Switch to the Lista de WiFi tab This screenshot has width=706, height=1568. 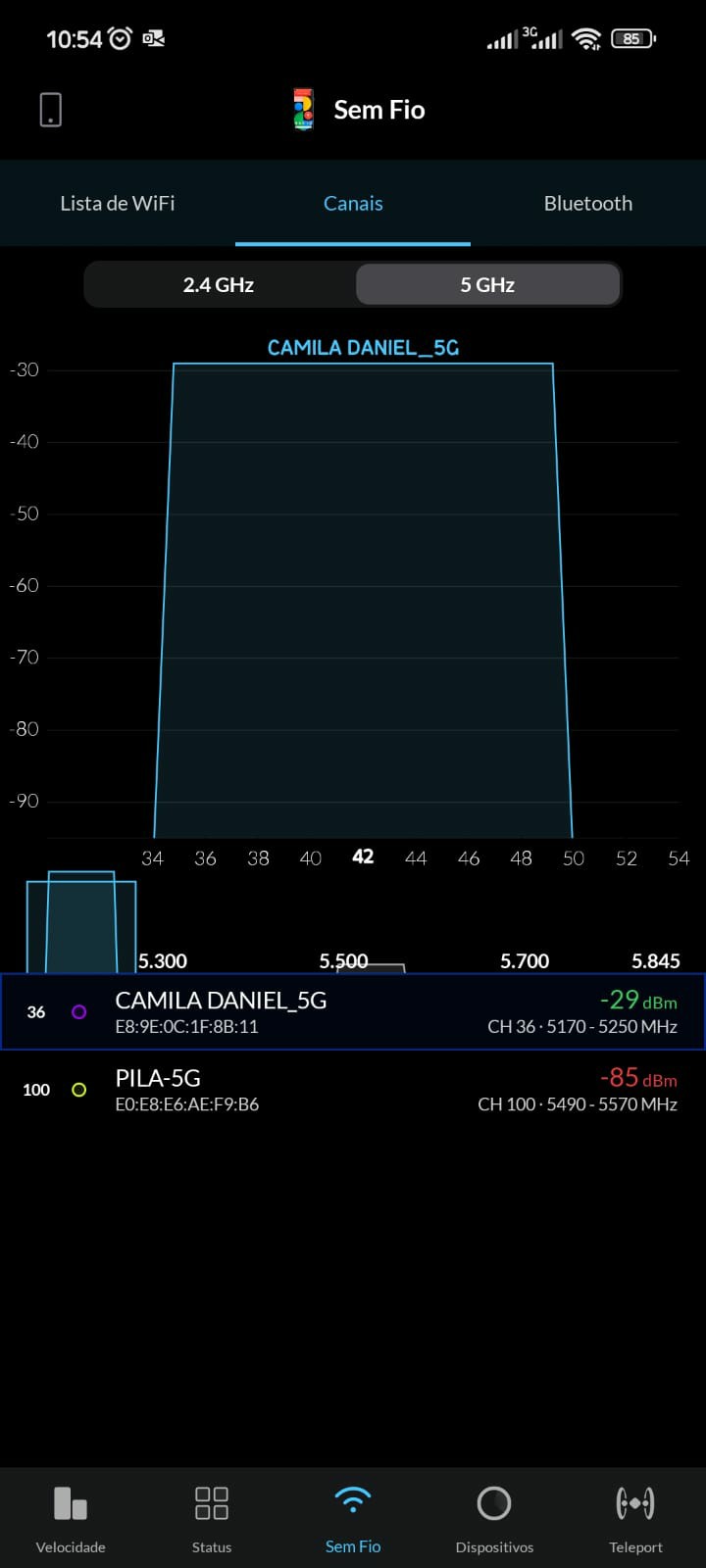118,204
